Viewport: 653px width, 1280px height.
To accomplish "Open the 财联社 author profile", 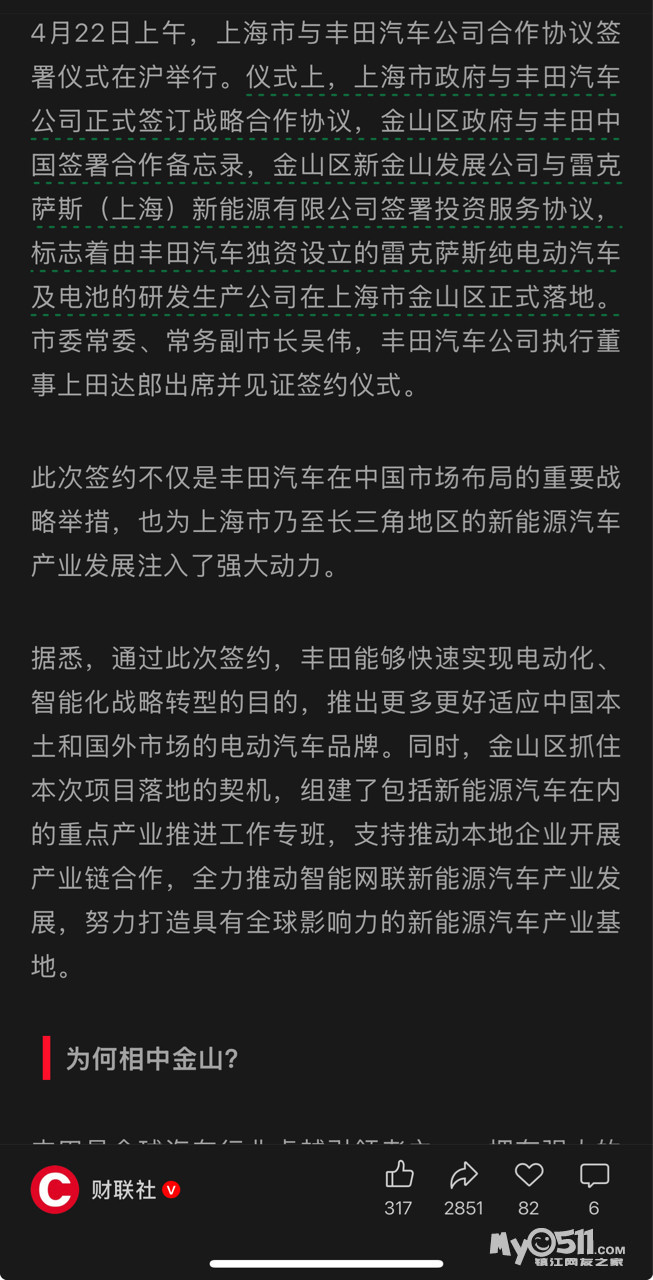I will point(105,1189).
